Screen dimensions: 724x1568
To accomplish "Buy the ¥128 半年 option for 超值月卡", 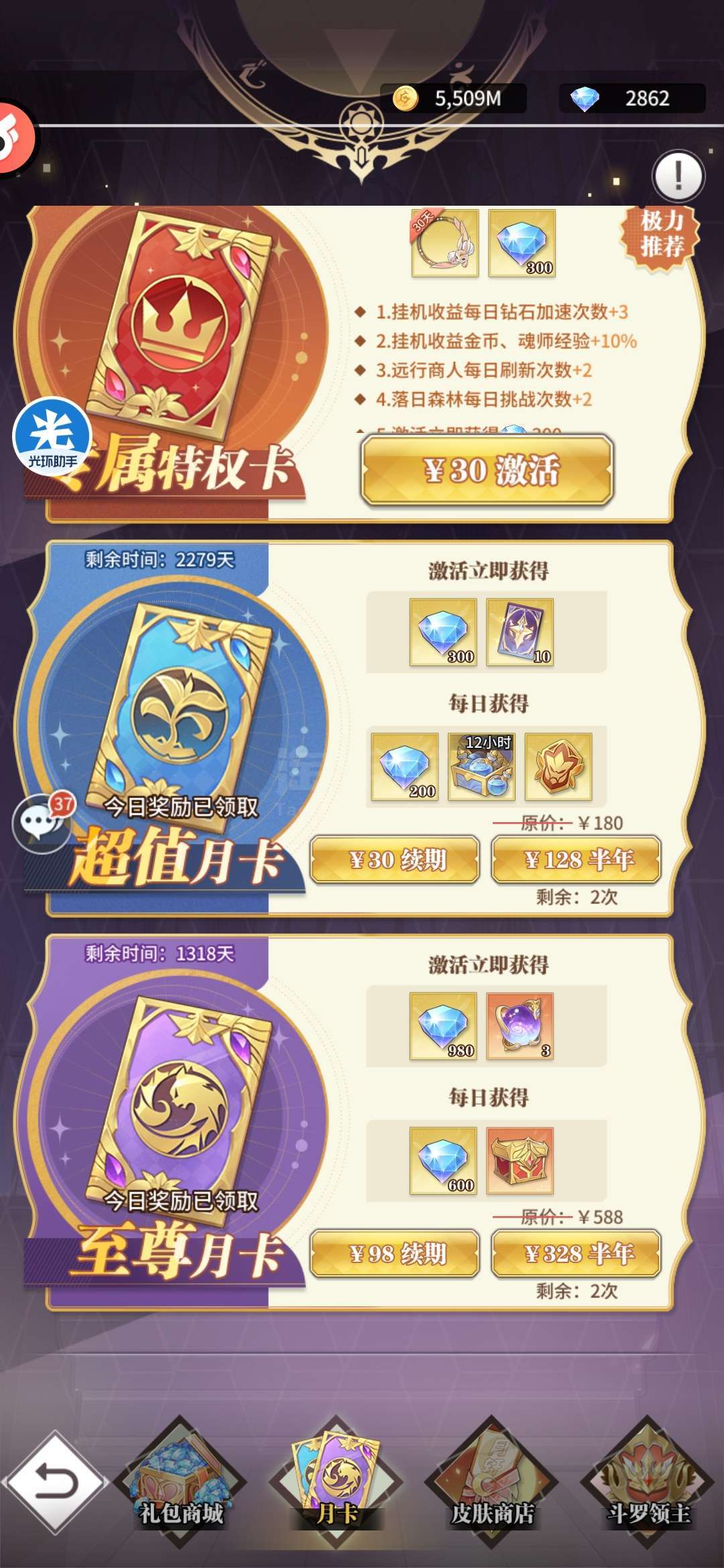I will [x=577, y=859].
